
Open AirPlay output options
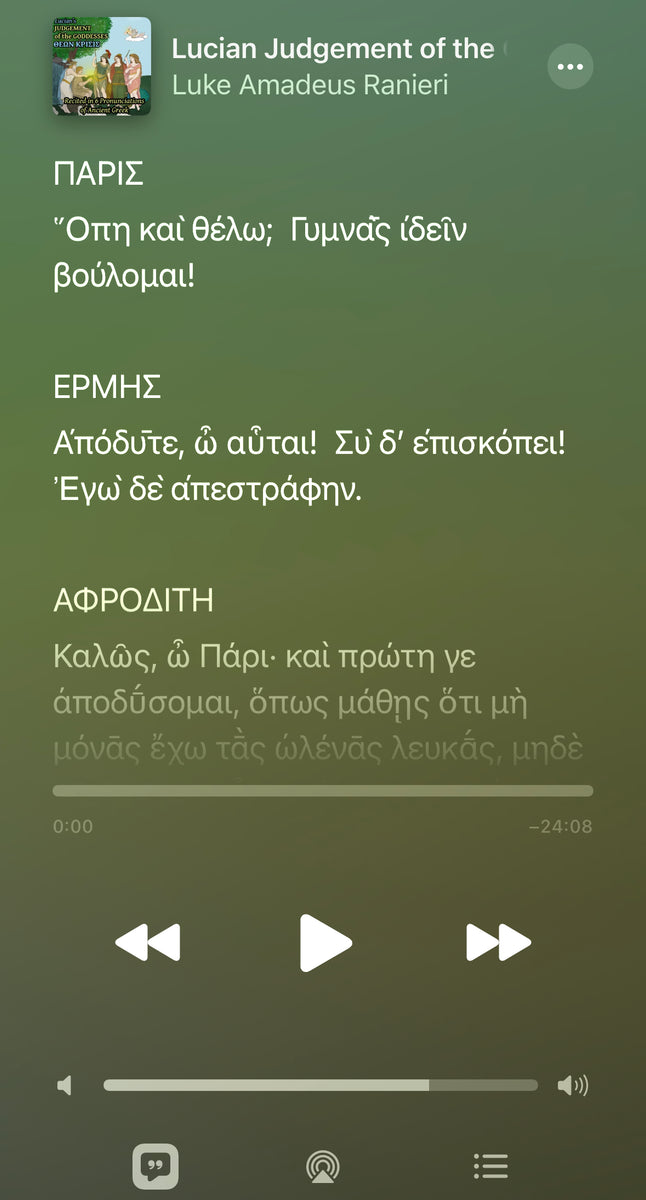click(x=322, y=1166)
